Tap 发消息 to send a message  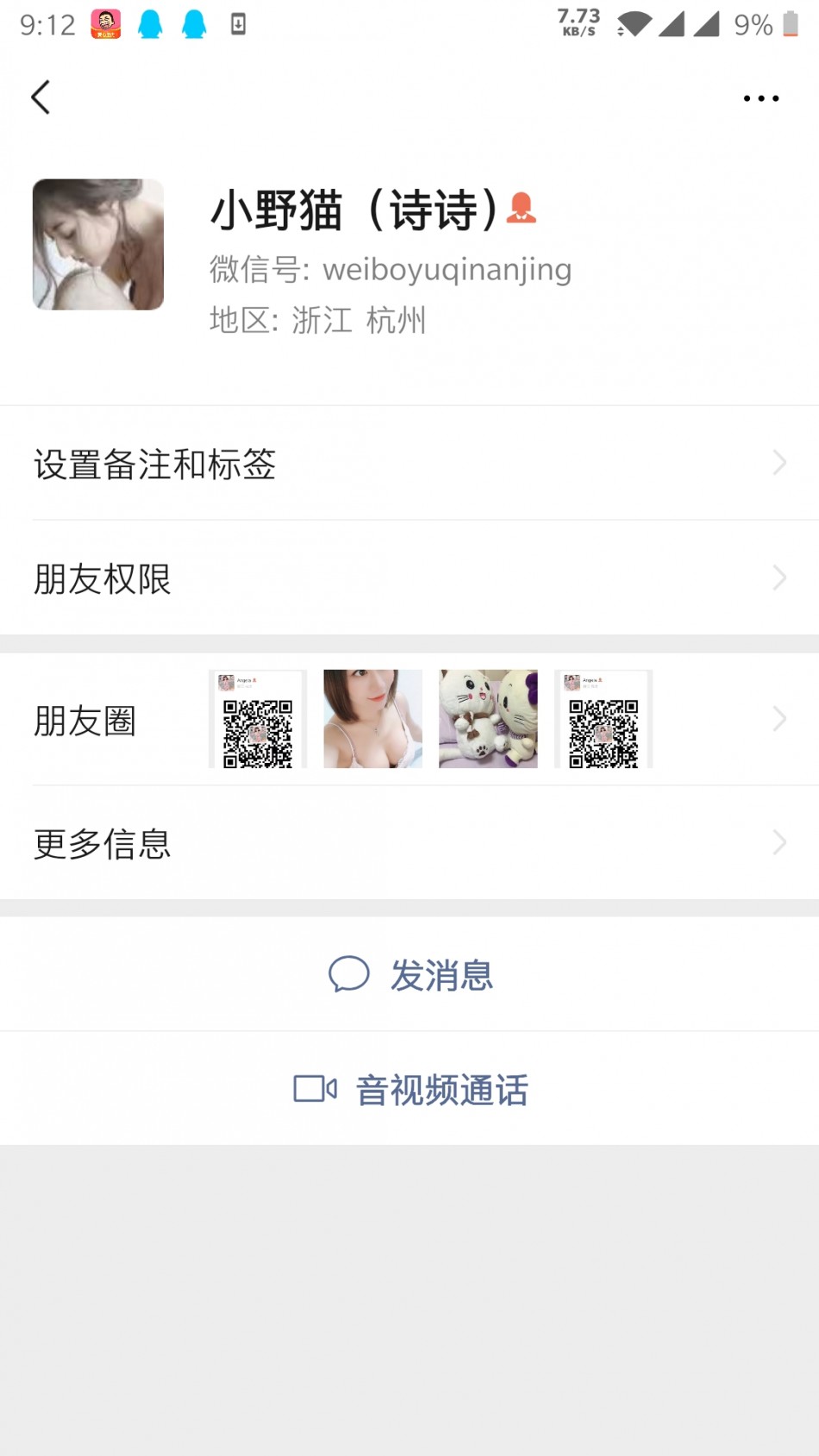[411, 975]
